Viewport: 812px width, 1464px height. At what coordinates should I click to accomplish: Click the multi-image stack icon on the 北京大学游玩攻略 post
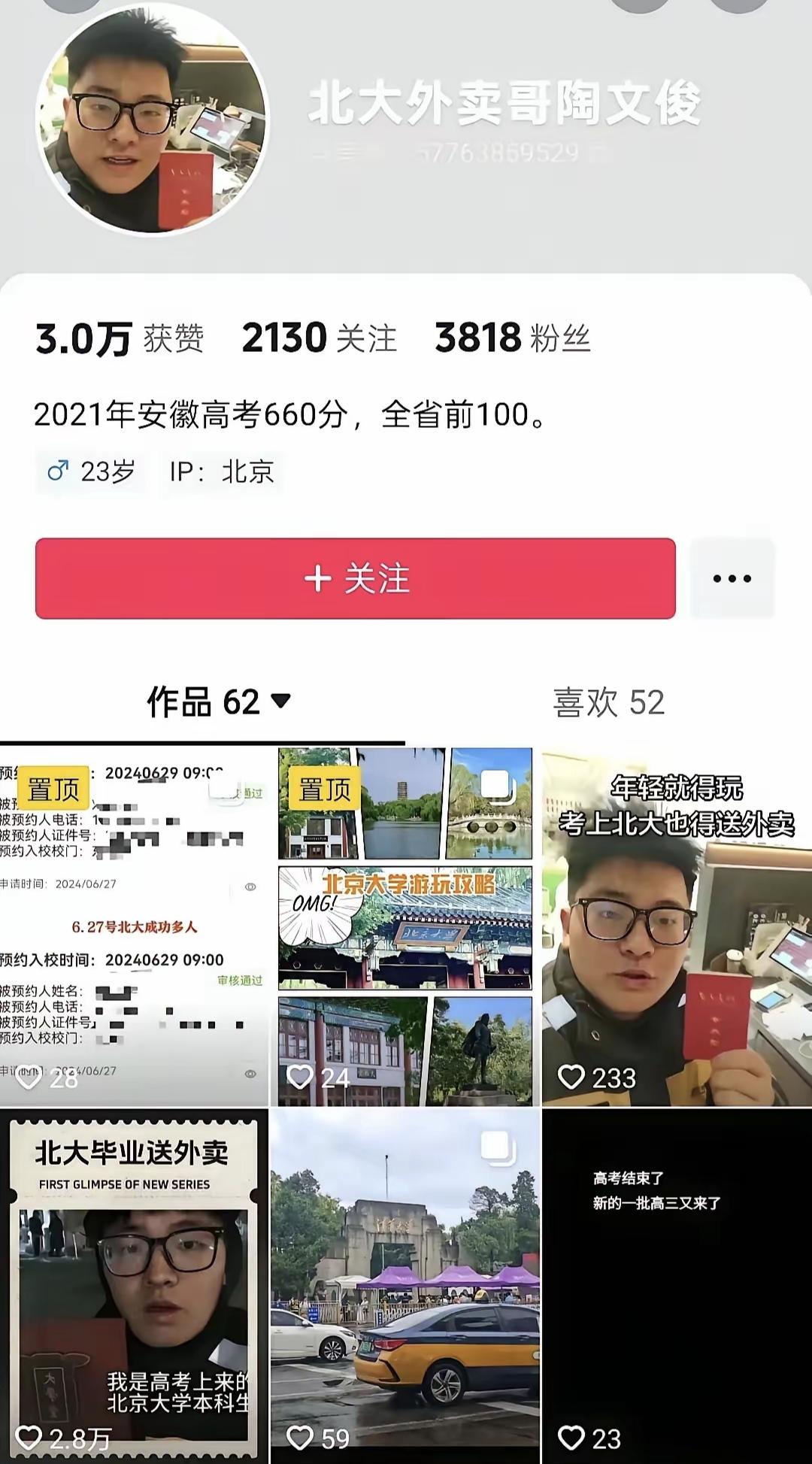click(x=493, y=784)
